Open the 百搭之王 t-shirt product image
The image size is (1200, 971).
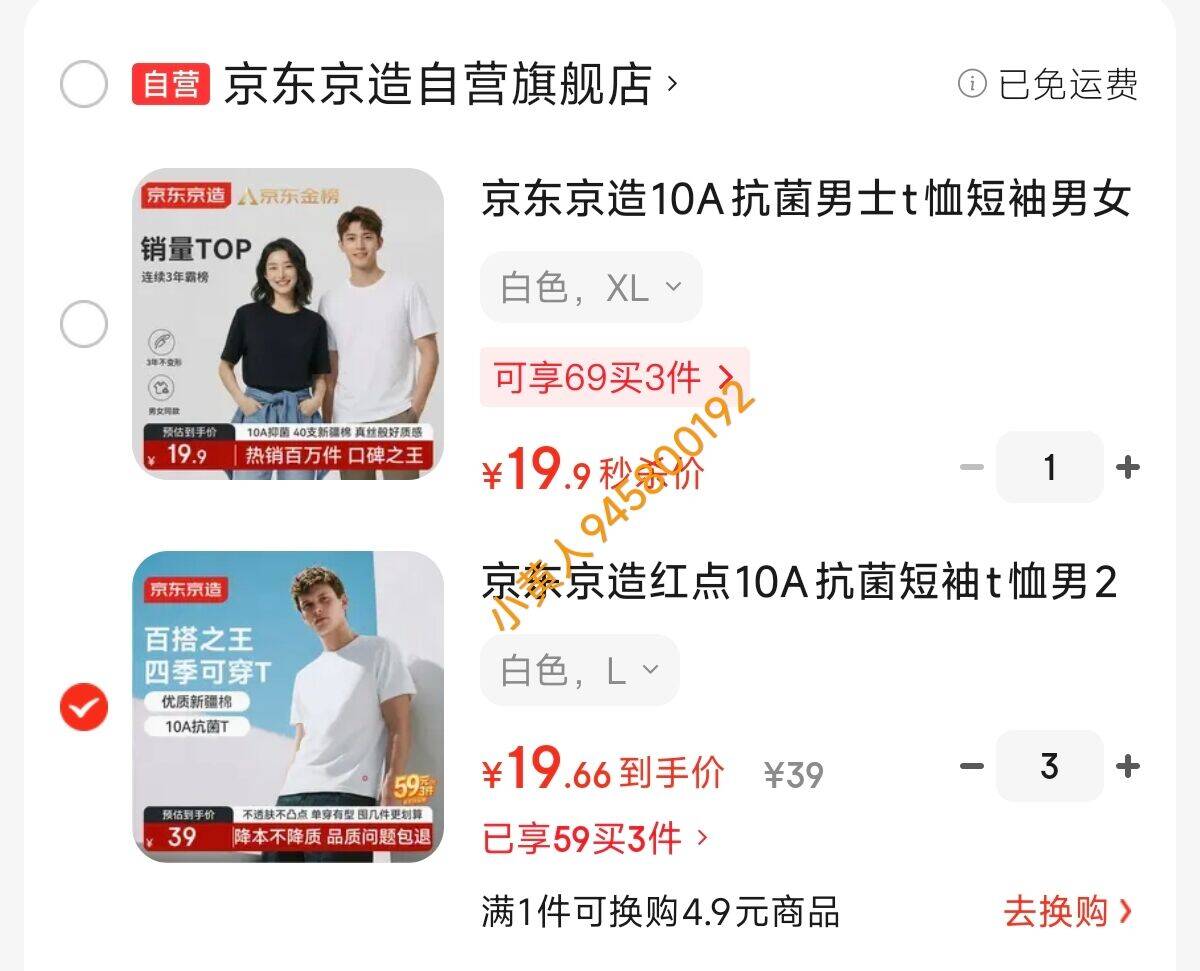288,706
